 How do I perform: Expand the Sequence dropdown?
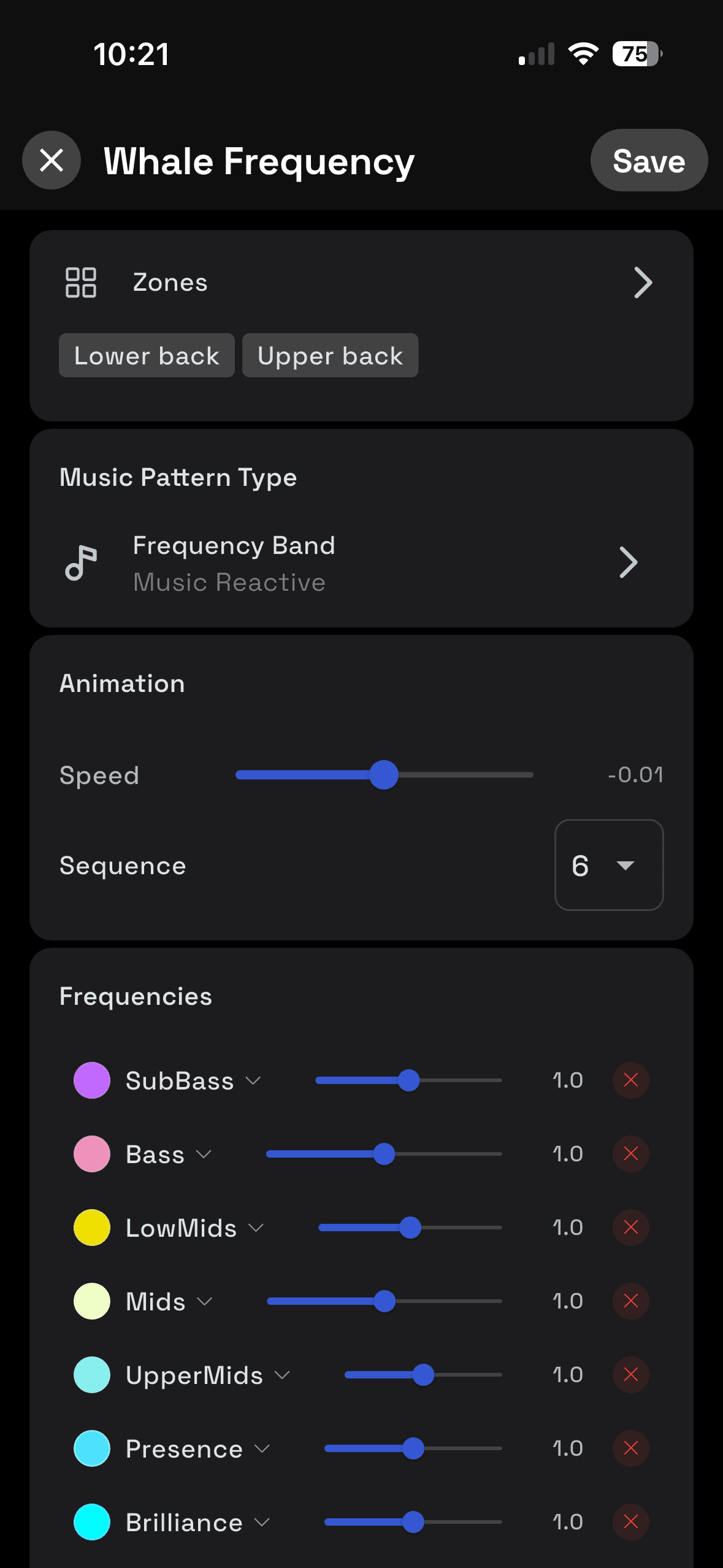[608, 865]
